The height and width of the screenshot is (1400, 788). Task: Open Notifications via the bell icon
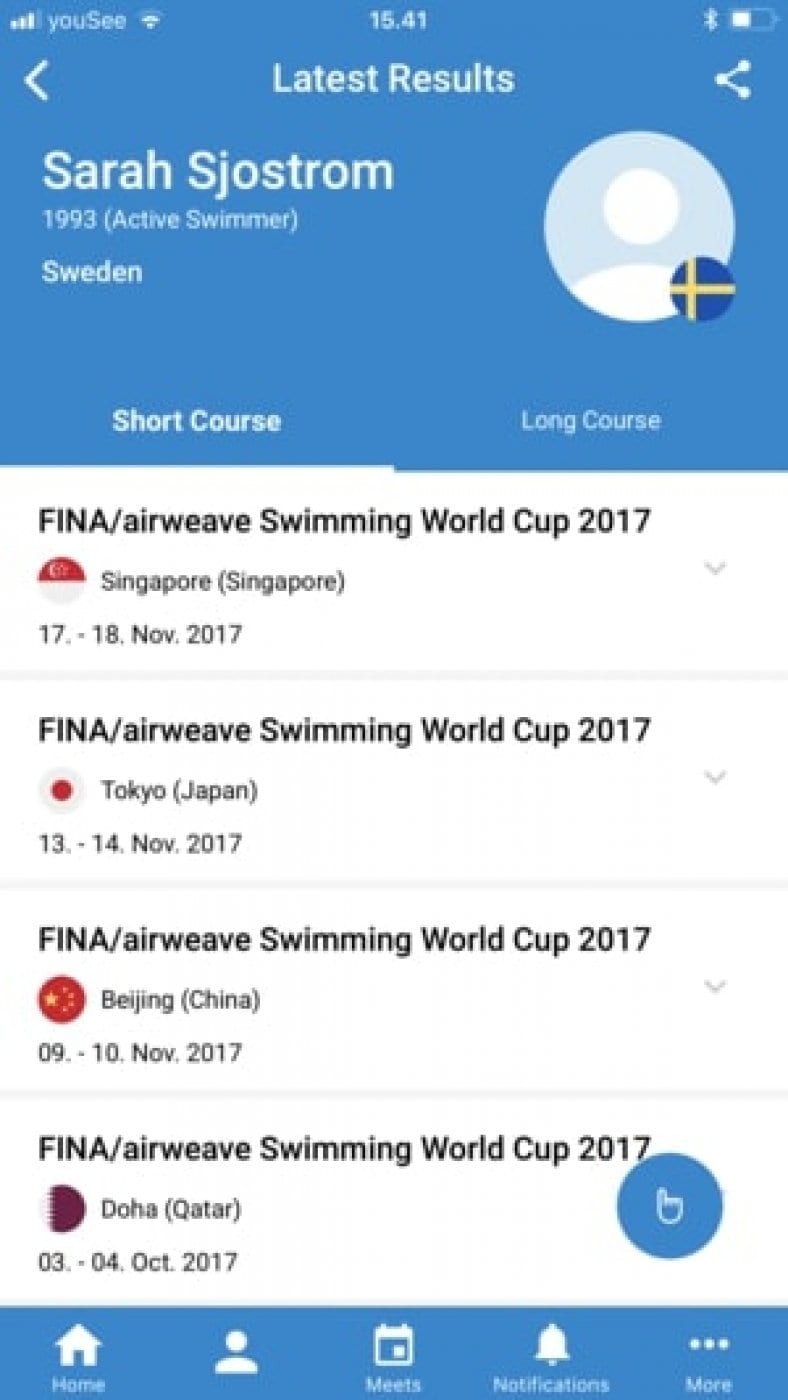pyautogui.click(x=552, y=1345)
